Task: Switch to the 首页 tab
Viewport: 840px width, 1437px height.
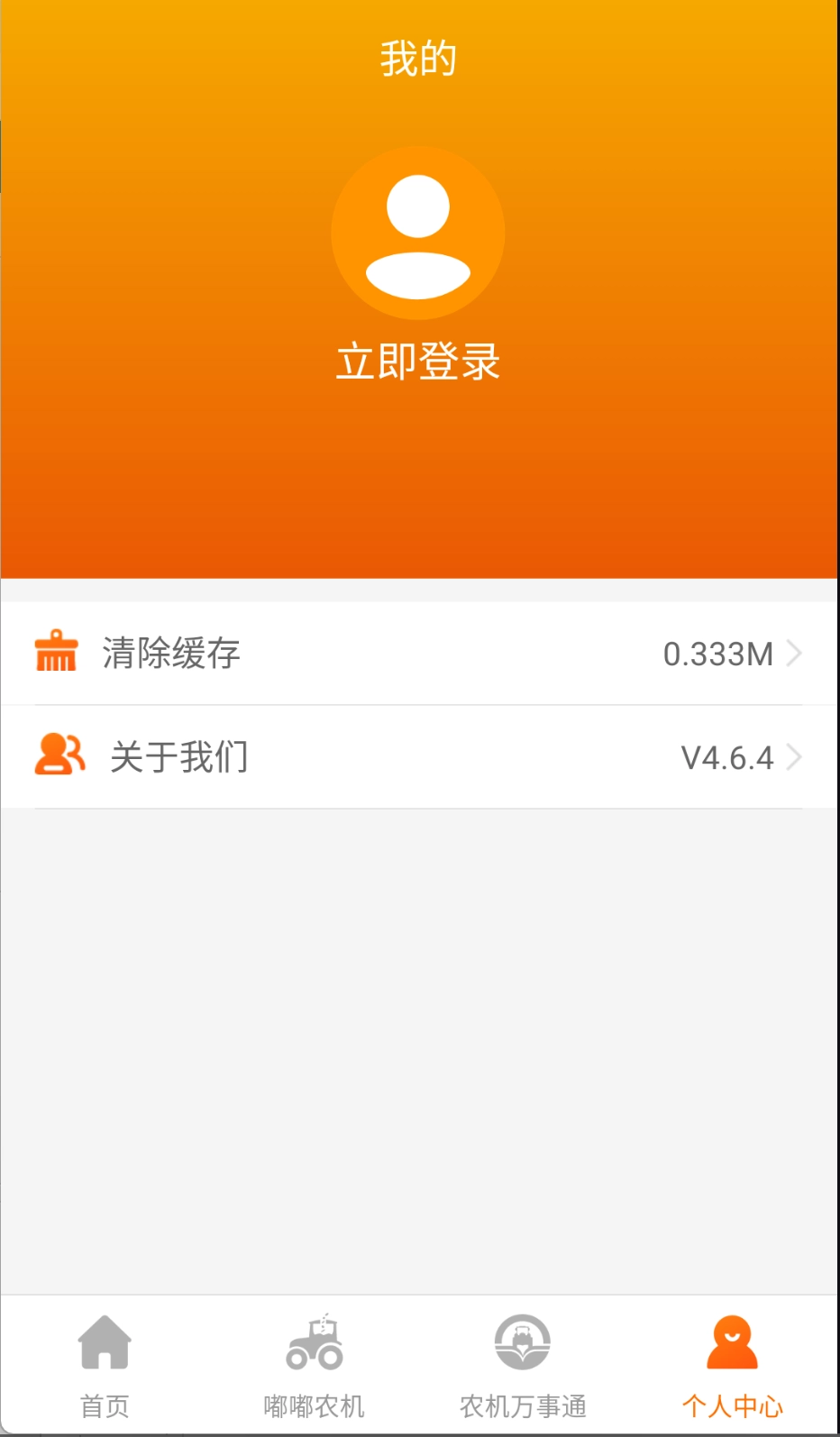Action: (x=105, y=1366)
